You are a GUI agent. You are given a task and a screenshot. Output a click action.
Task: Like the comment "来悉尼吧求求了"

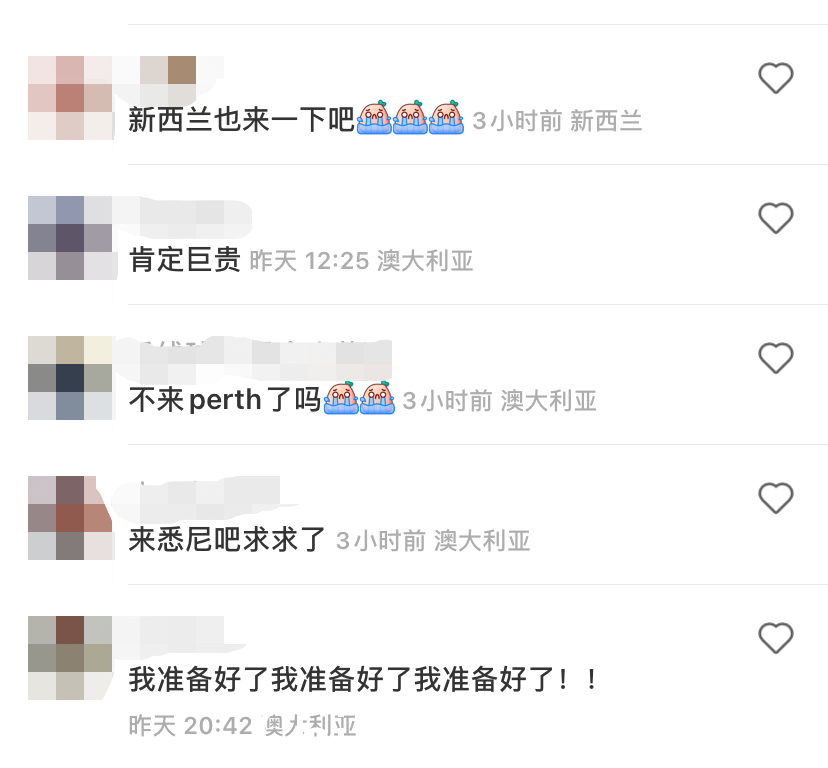click(776, 498)
